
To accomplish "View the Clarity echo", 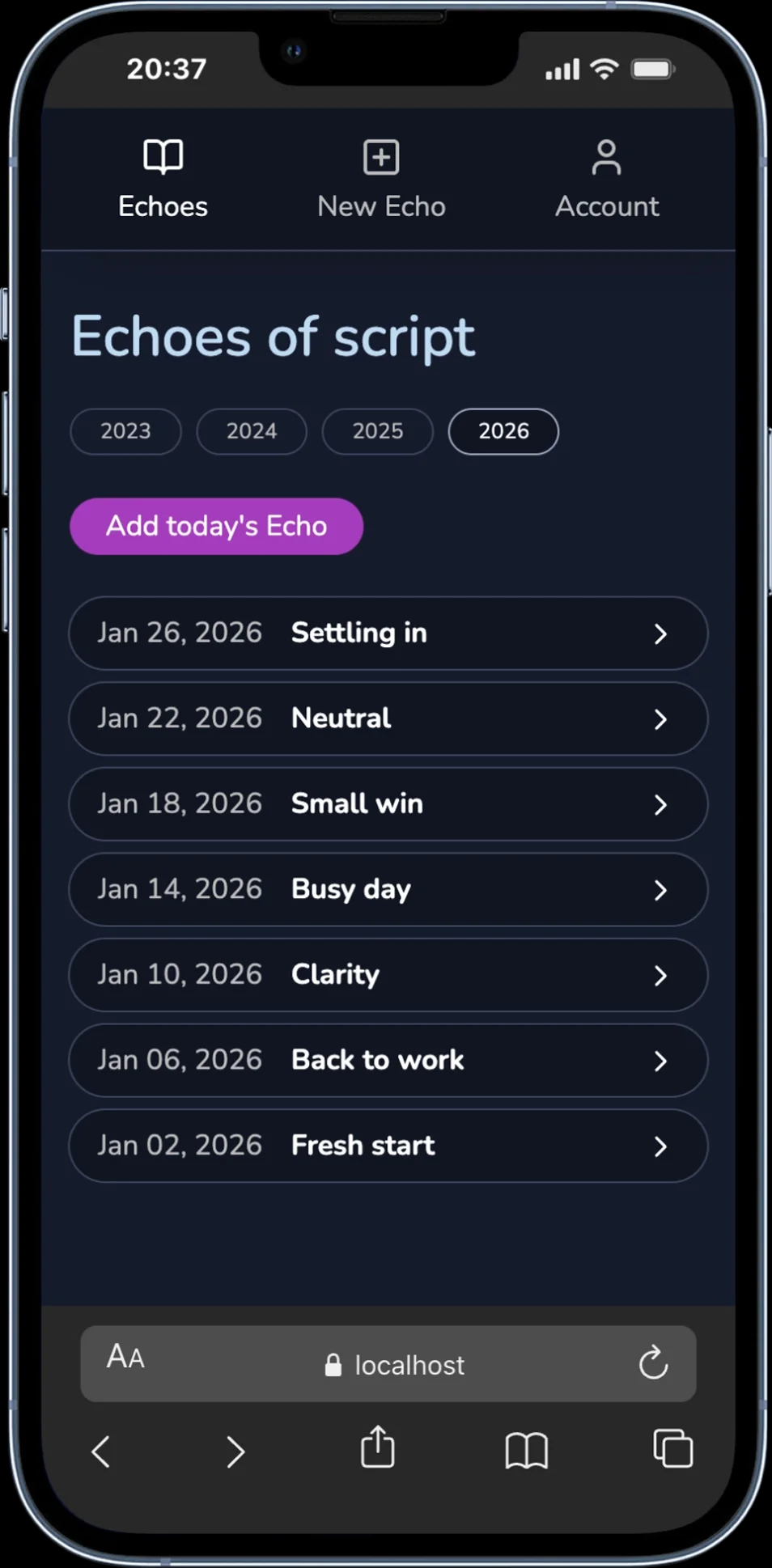I will pos(388,974).
